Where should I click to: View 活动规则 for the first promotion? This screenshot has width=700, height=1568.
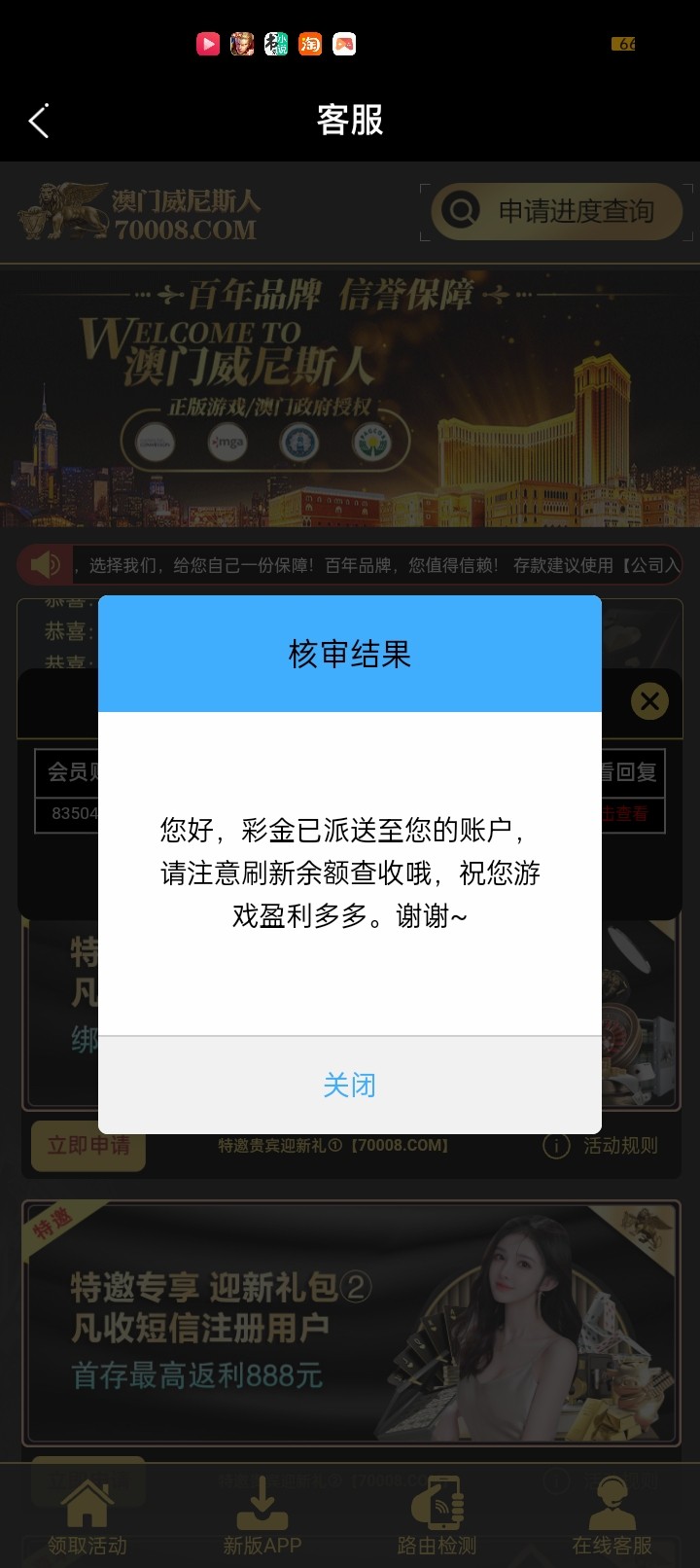pyautogui.click(x=601, y=1146)
